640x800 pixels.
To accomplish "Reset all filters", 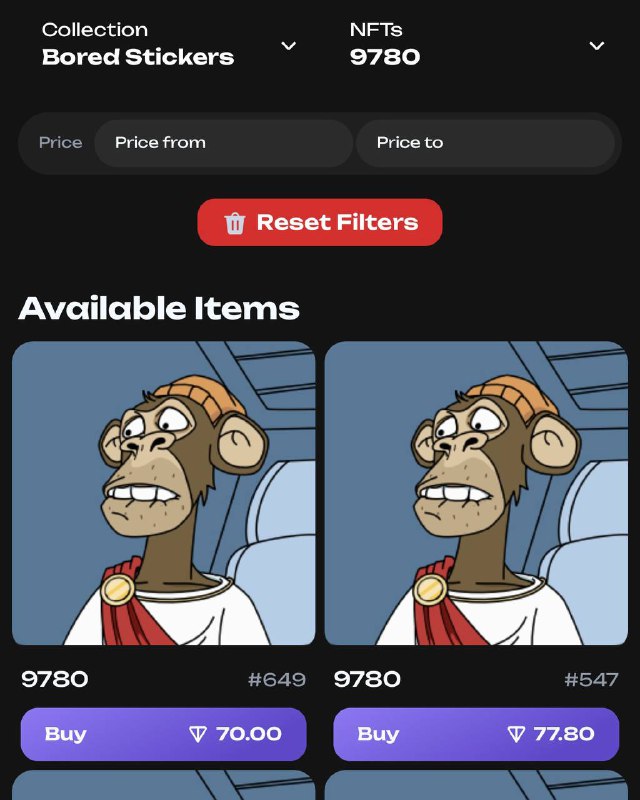I will coord(320,222).
